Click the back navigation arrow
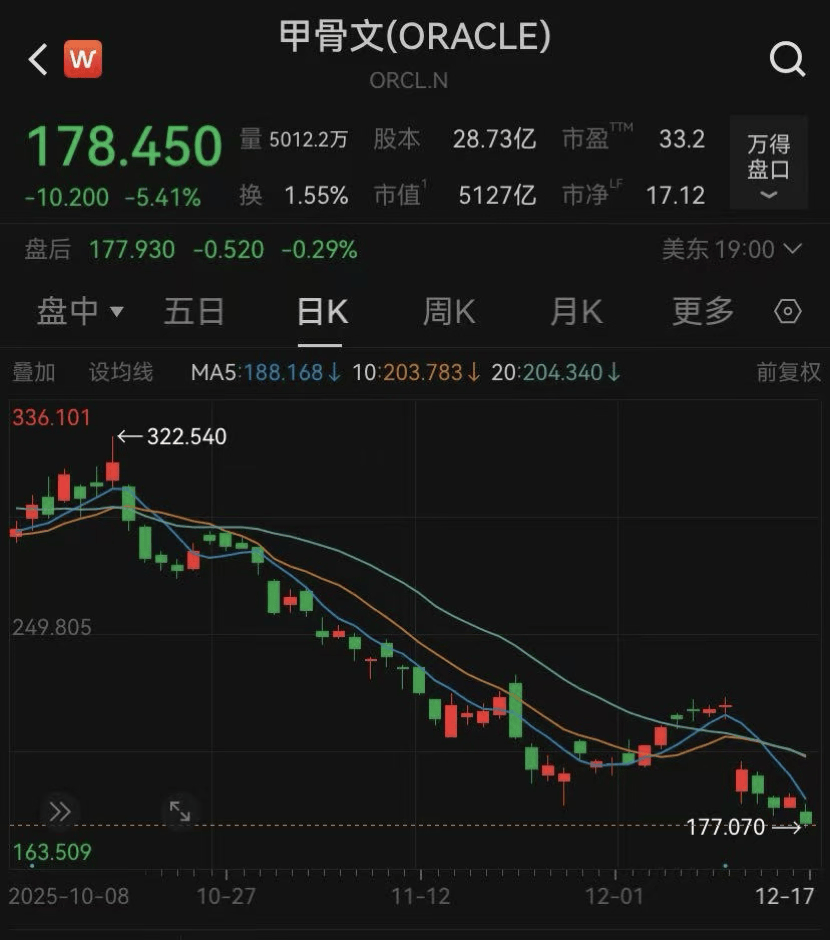 tap(36, 59)
